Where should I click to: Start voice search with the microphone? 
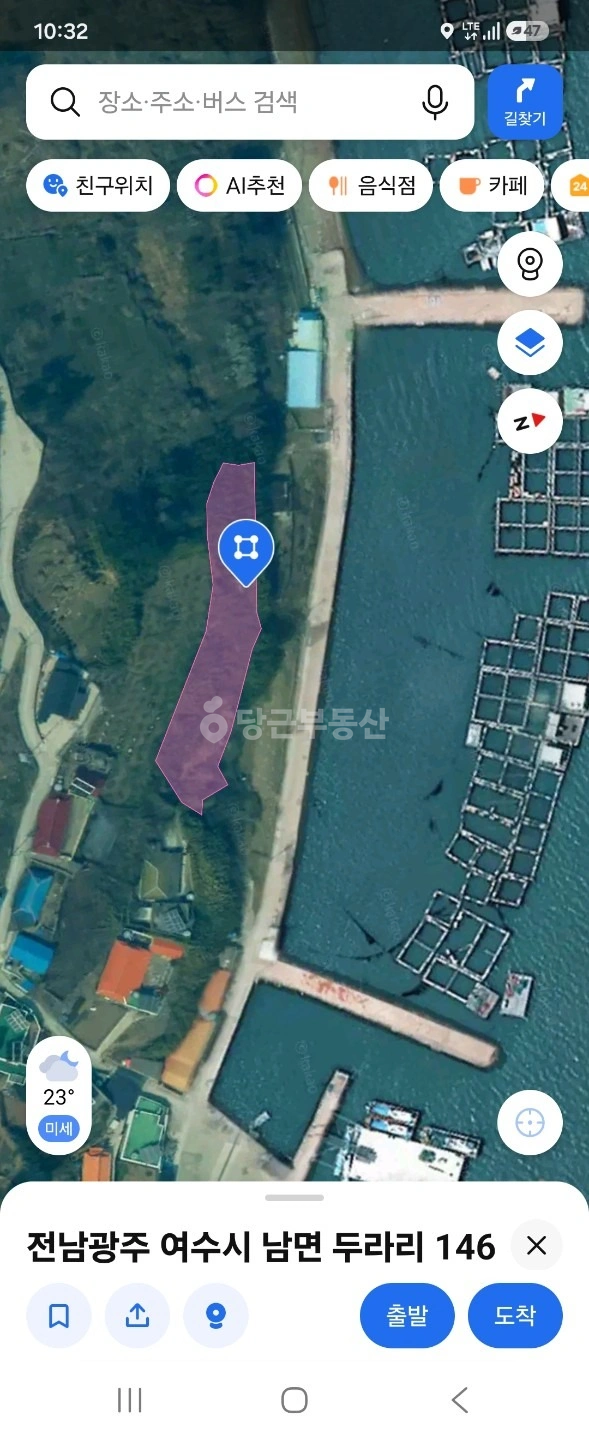(434, 102)
